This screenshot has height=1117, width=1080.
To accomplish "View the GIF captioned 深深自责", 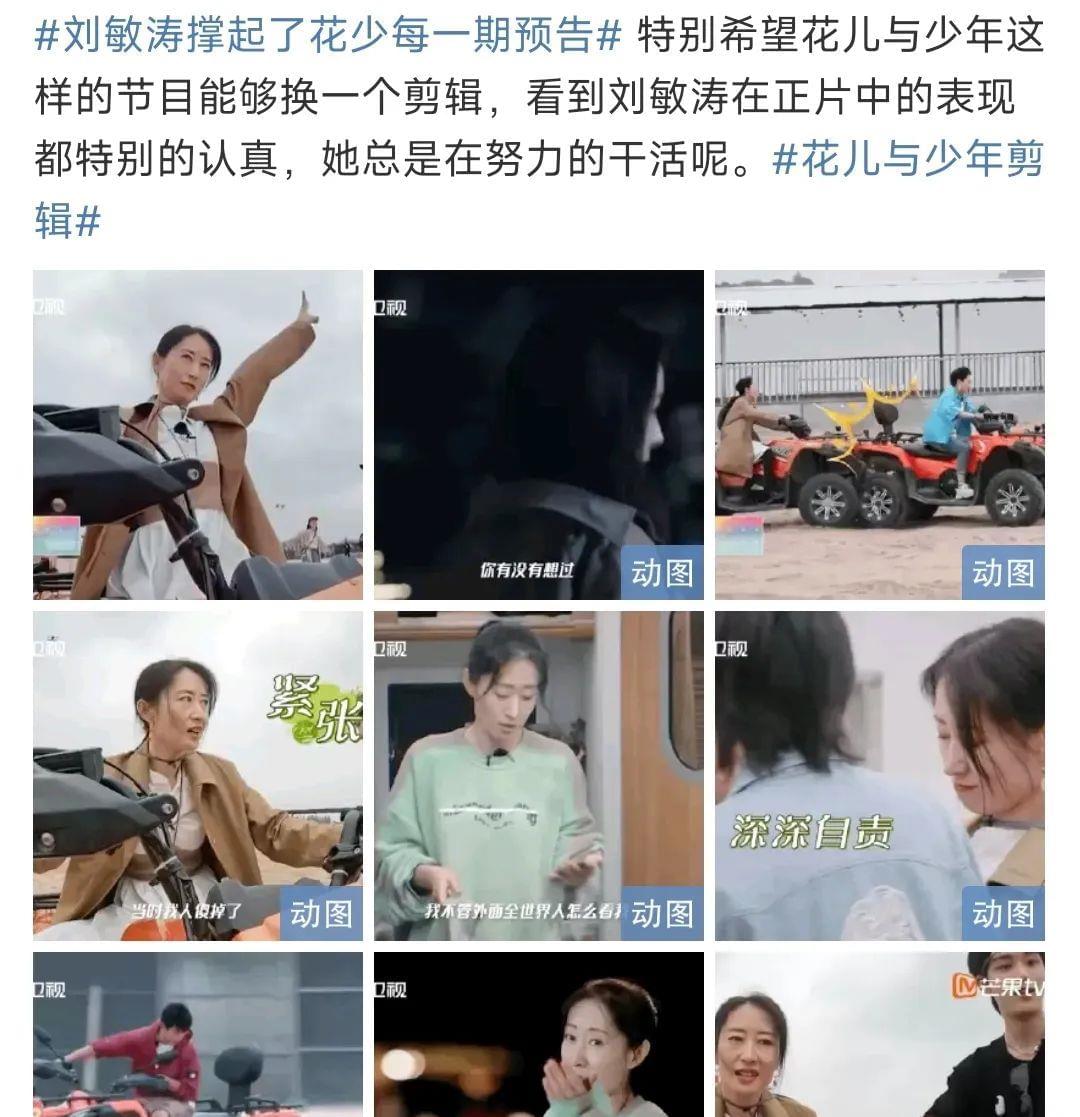I will (x=879, y=775).
